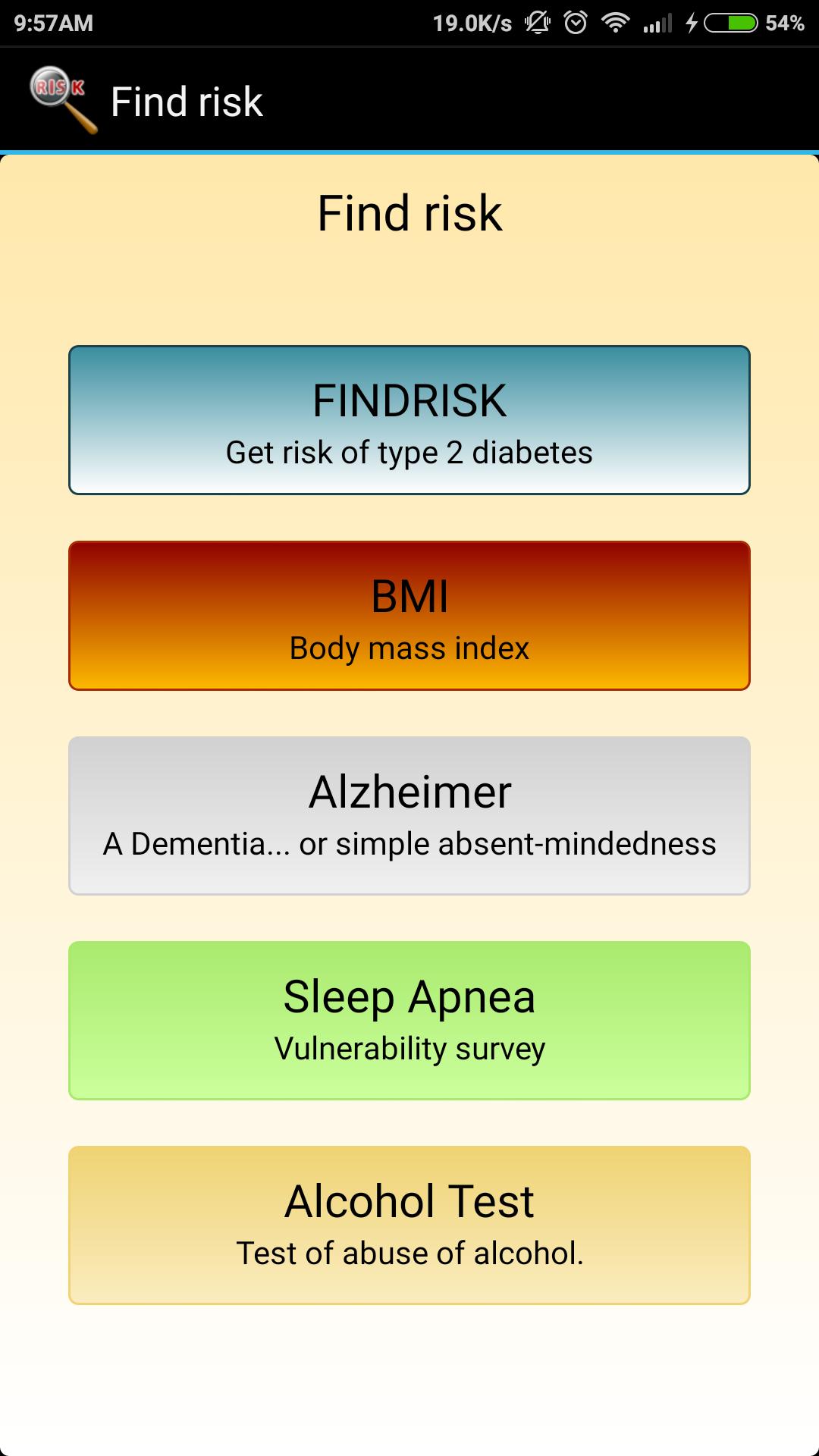This screenshot has height=1456, width=819.
Task: Tap the Find risk title in action bar
Action: (x=187, y=99)
